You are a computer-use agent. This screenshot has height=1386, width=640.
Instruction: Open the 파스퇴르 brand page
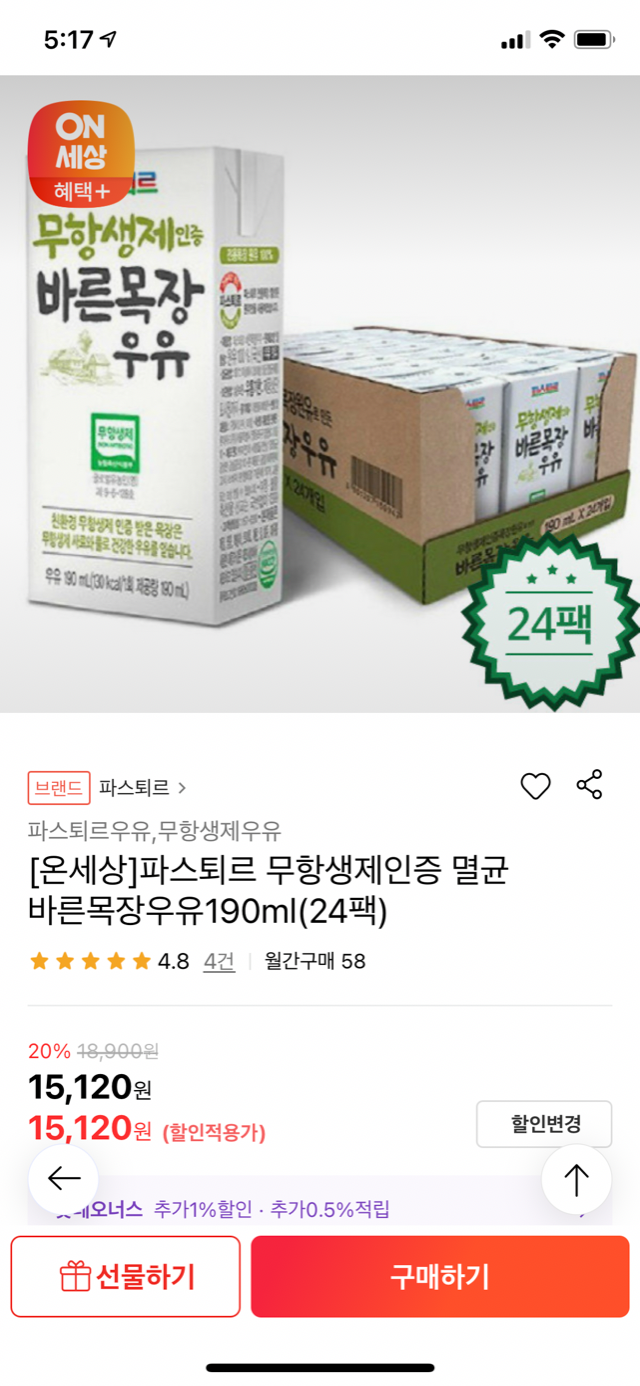142,788
